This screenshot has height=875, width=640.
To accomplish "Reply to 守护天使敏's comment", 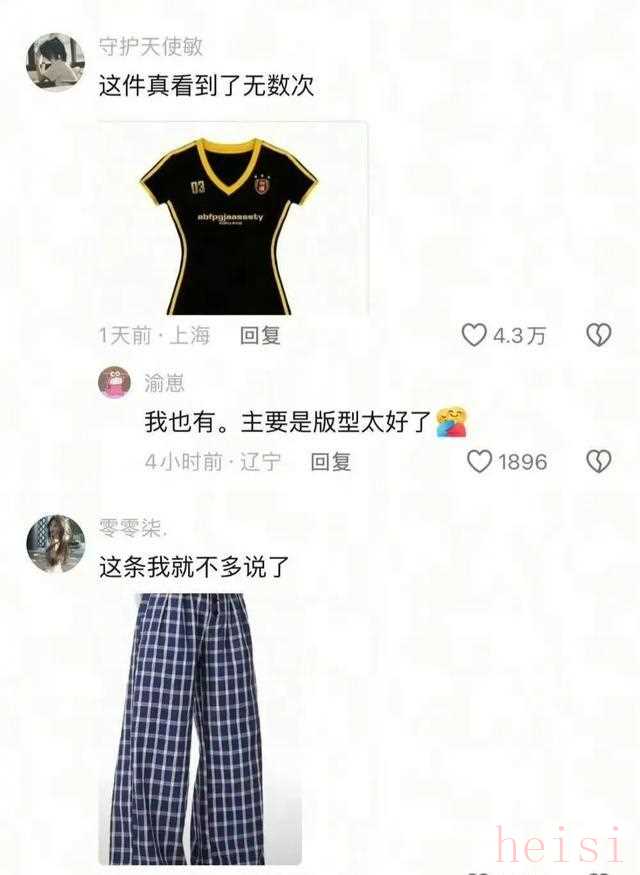I will [x=260, y=336].
